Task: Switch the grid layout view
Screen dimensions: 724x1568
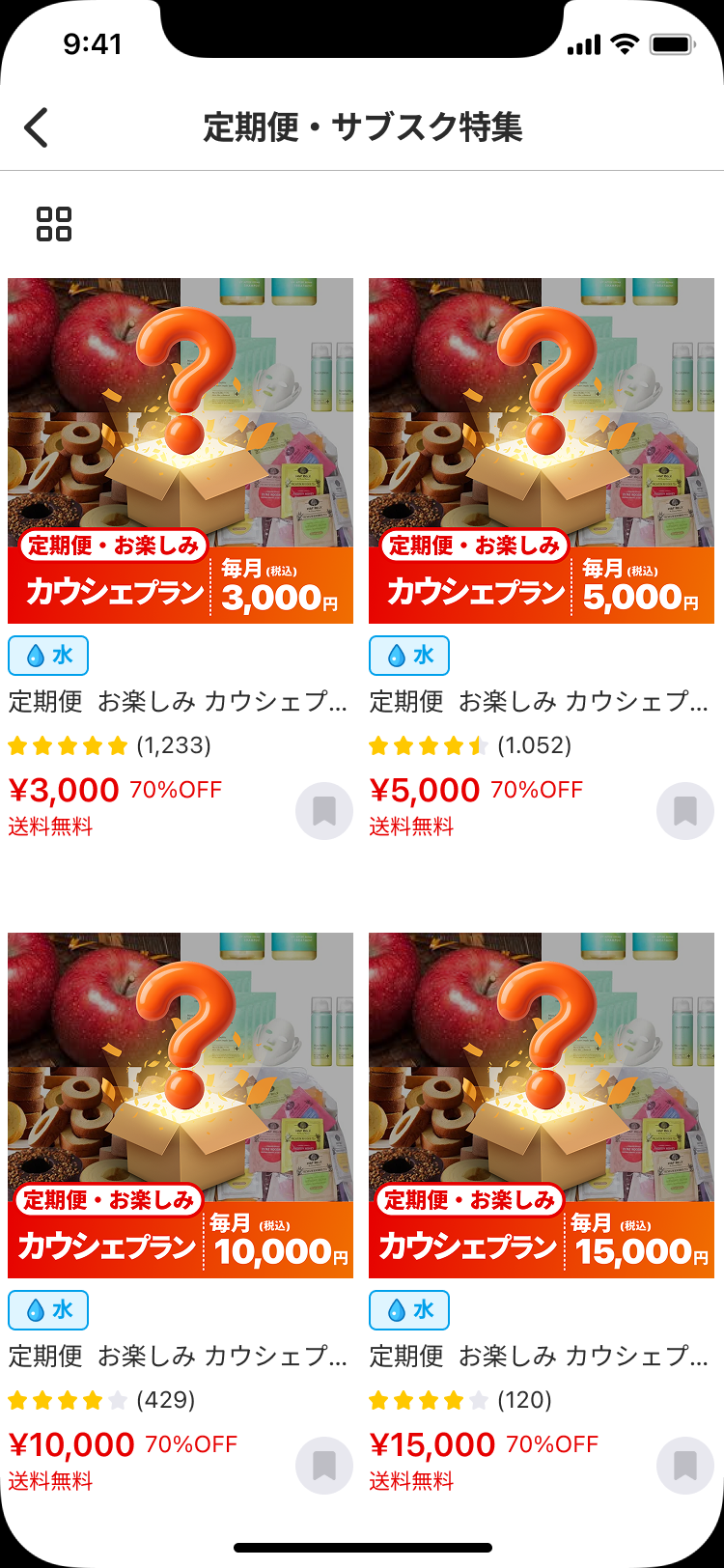Action: pyautogui.click(x=54, y=224)
